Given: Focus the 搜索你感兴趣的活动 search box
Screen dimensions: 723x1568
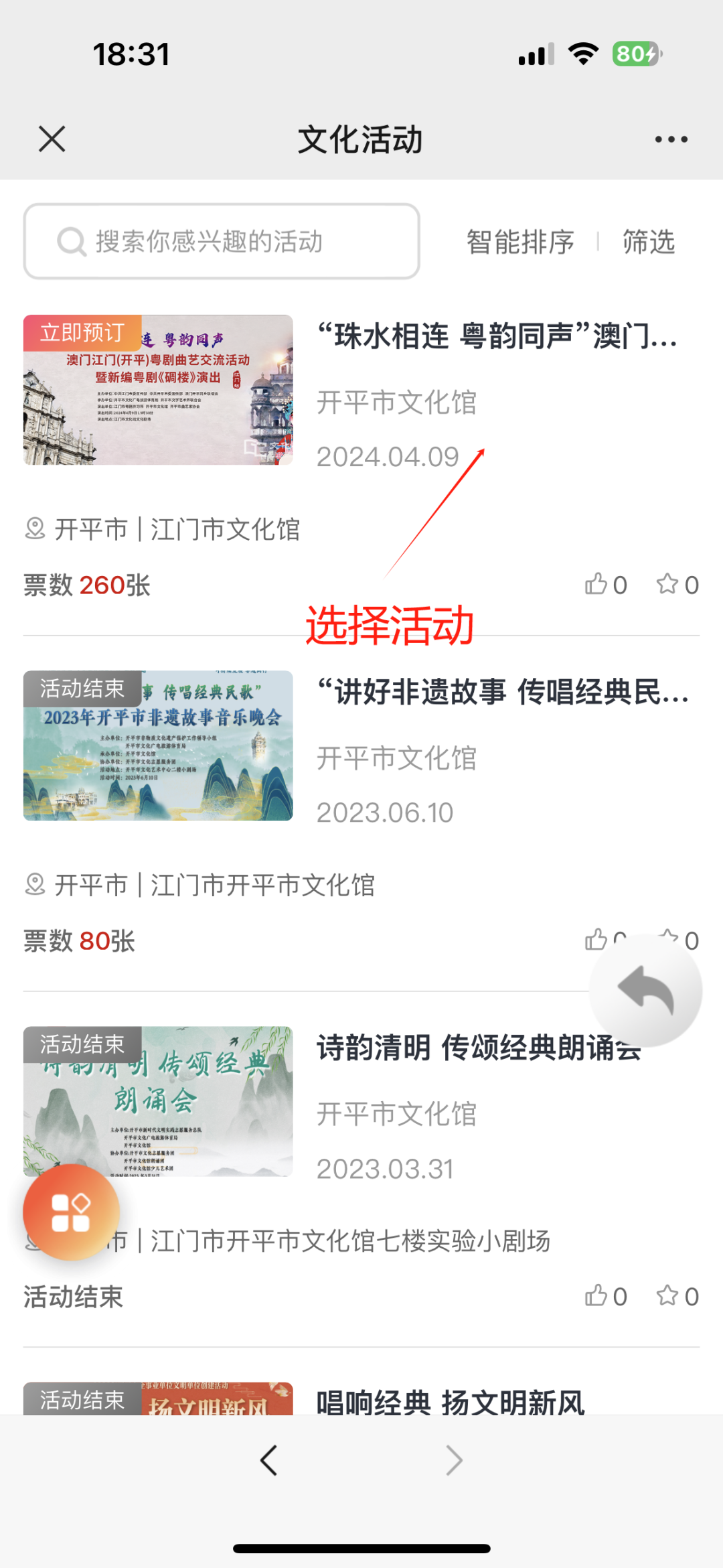Looking at the screenshot, I should [222, 241].
